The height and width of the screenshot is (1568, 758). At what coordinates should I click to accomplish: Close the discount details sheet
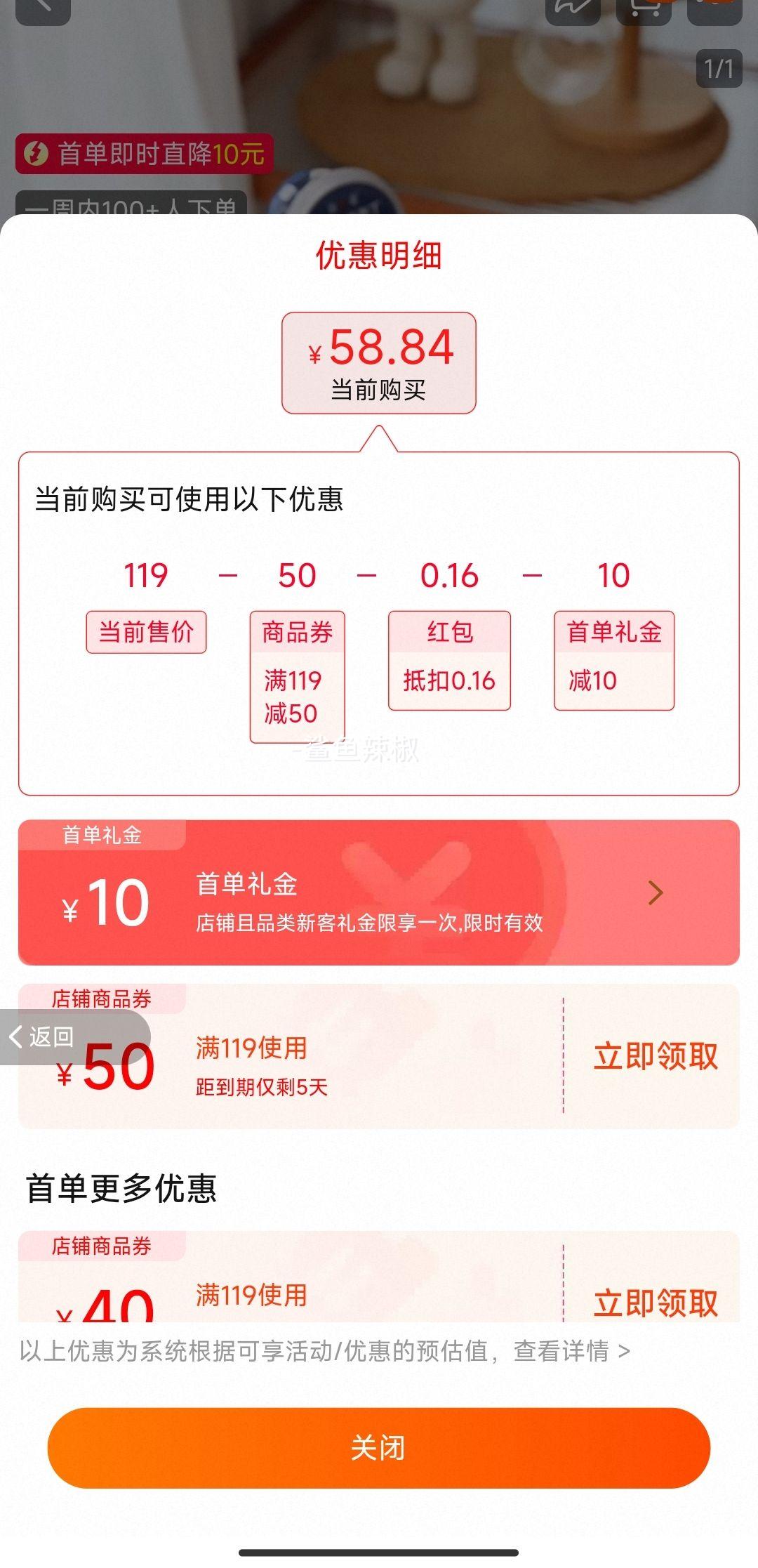pos(378,1447)
